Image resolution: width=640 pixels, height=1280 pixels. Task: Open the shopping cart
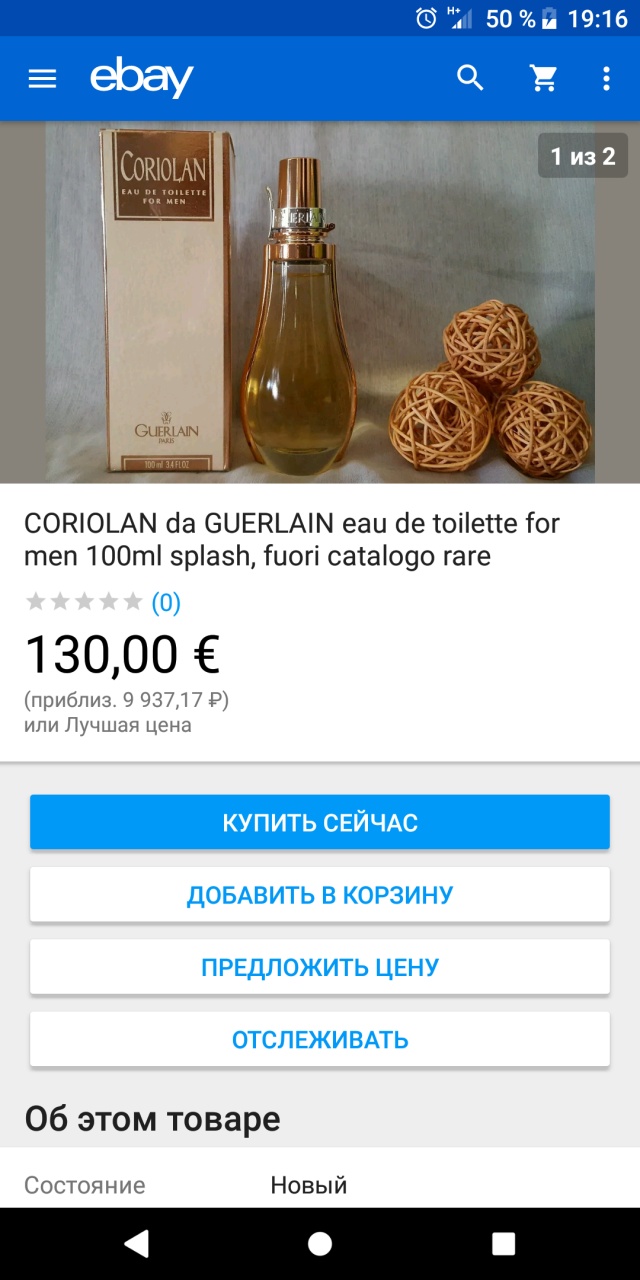tap(544, 78)
